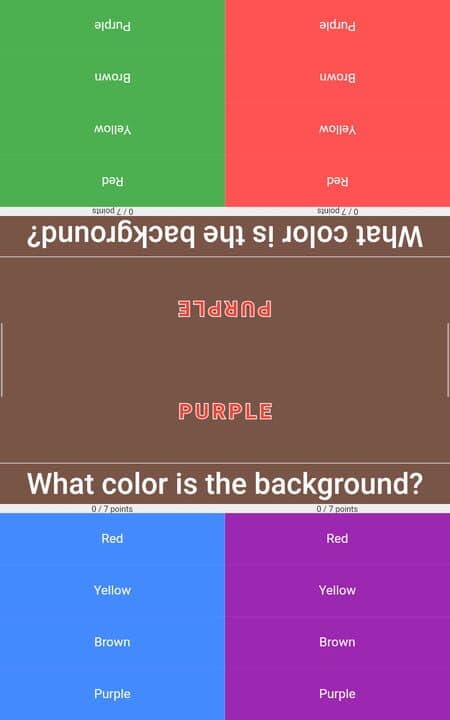
Task: Tap Purple in the green player panel
Action: [x=112, y=25]
